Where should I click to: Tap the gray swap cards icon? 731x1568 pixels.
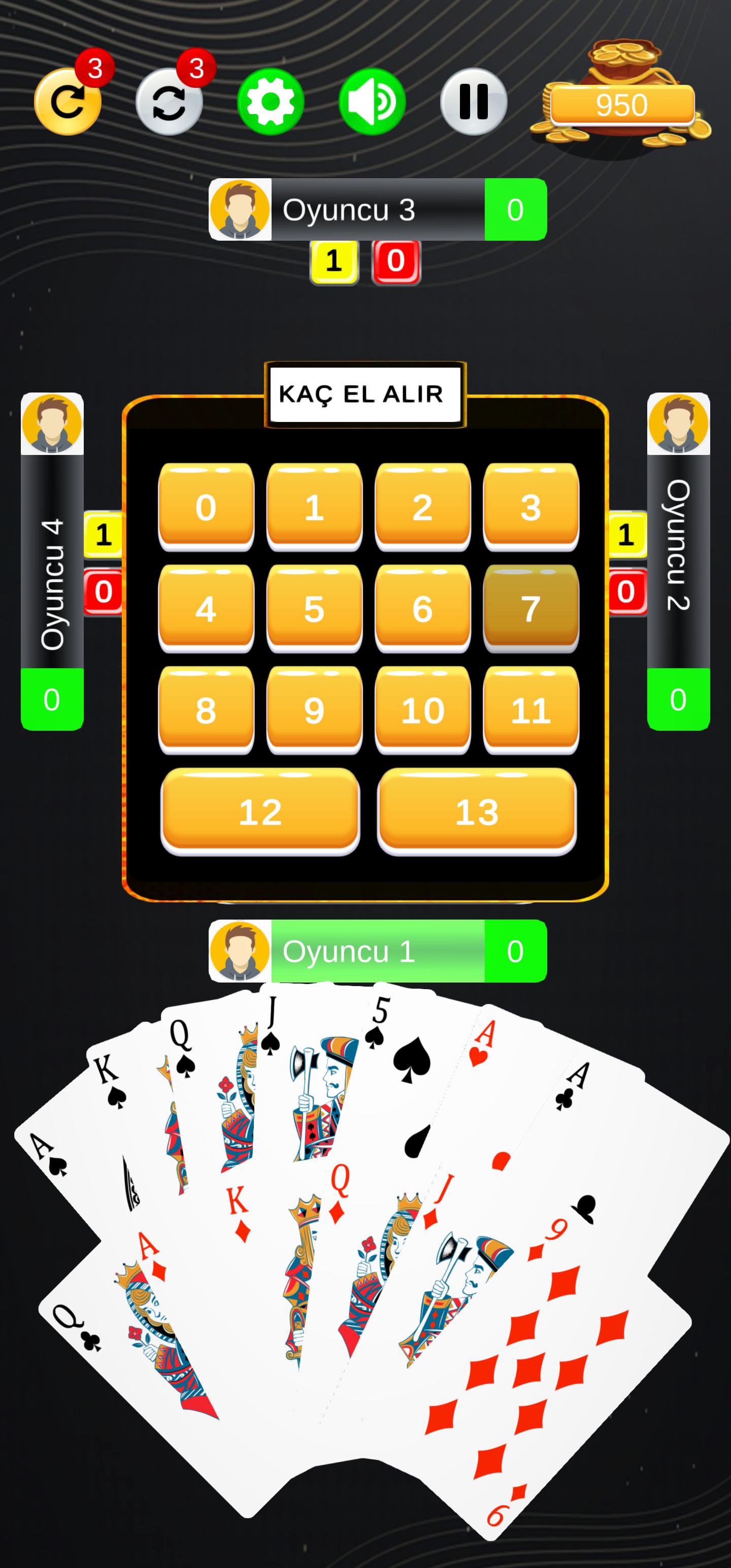(169, 102)
